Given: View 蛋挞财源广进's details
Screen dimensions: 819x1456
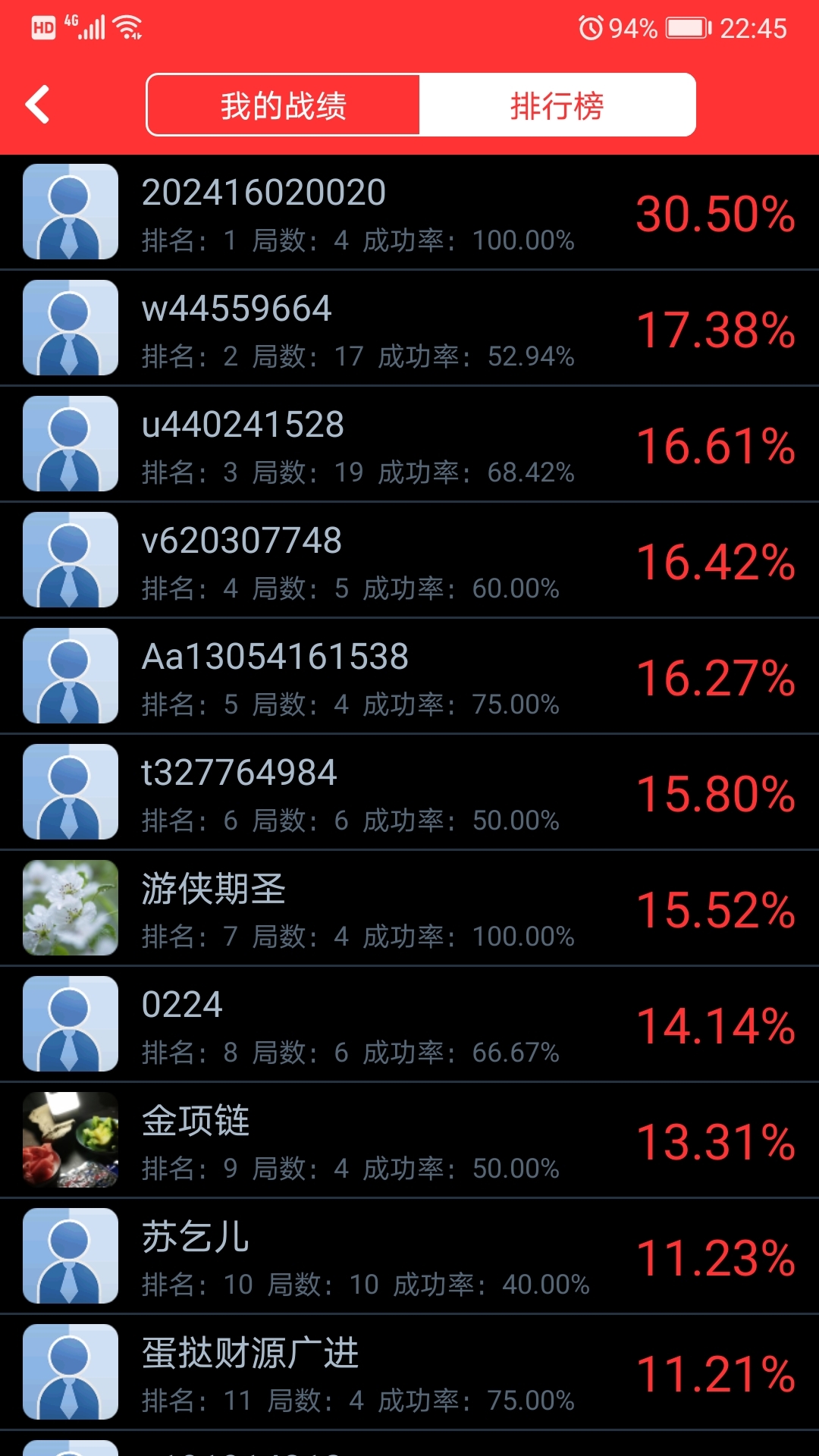Looking at the screenshot, I should tap(409, 1373).
